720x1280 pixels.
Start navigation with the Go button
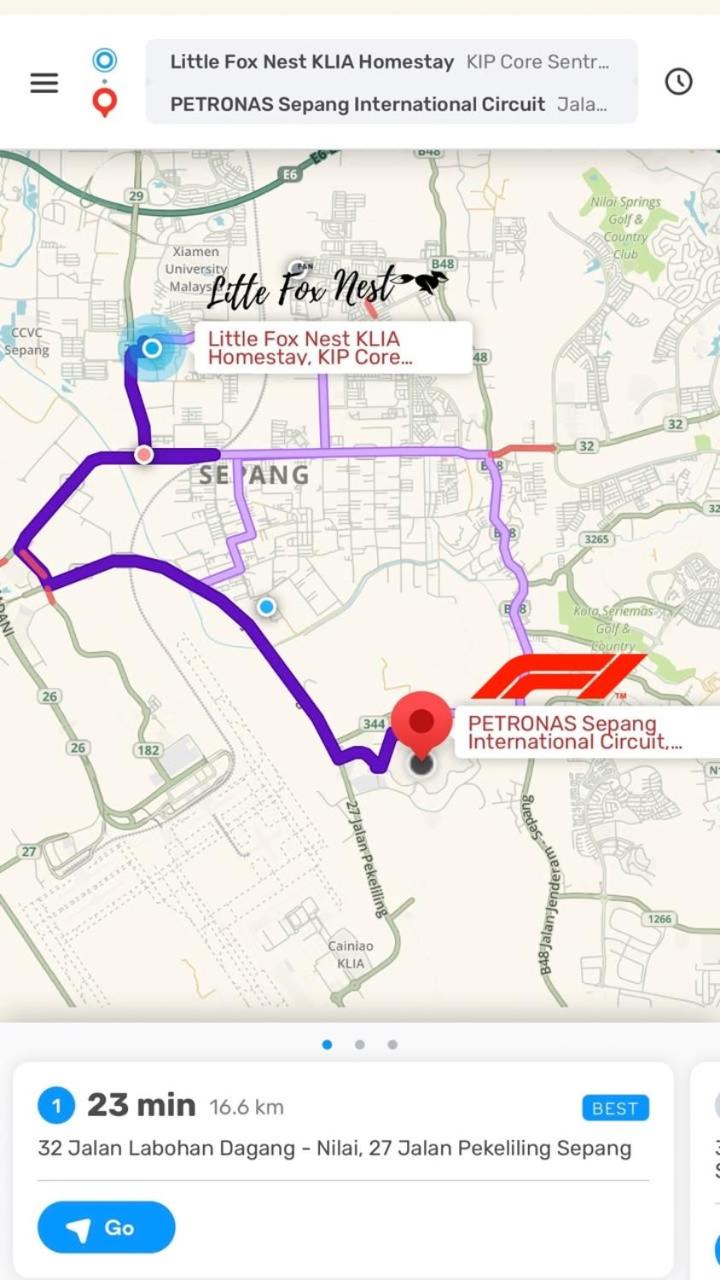106,1227
